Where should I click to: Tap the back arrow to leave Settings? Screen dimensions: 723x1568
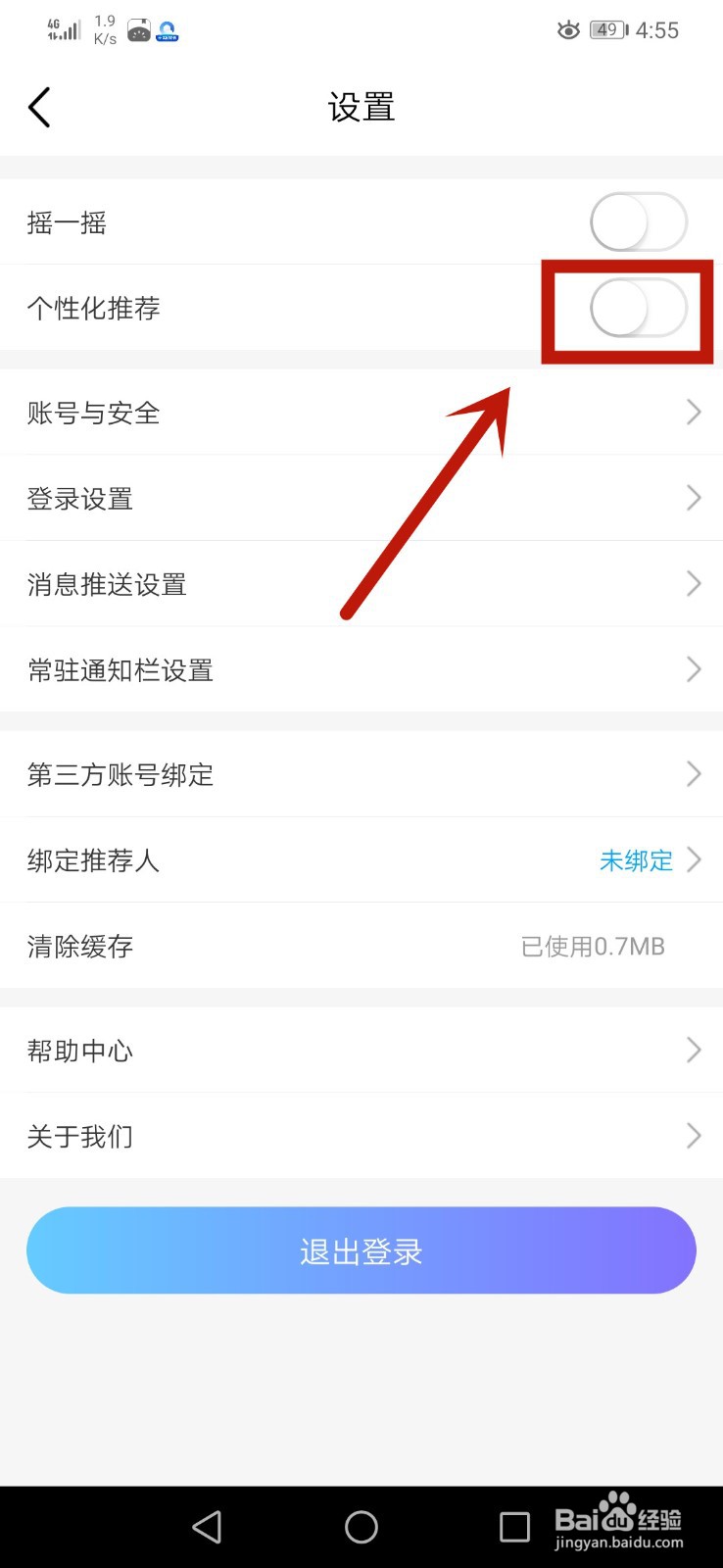[x=39, y=106]
